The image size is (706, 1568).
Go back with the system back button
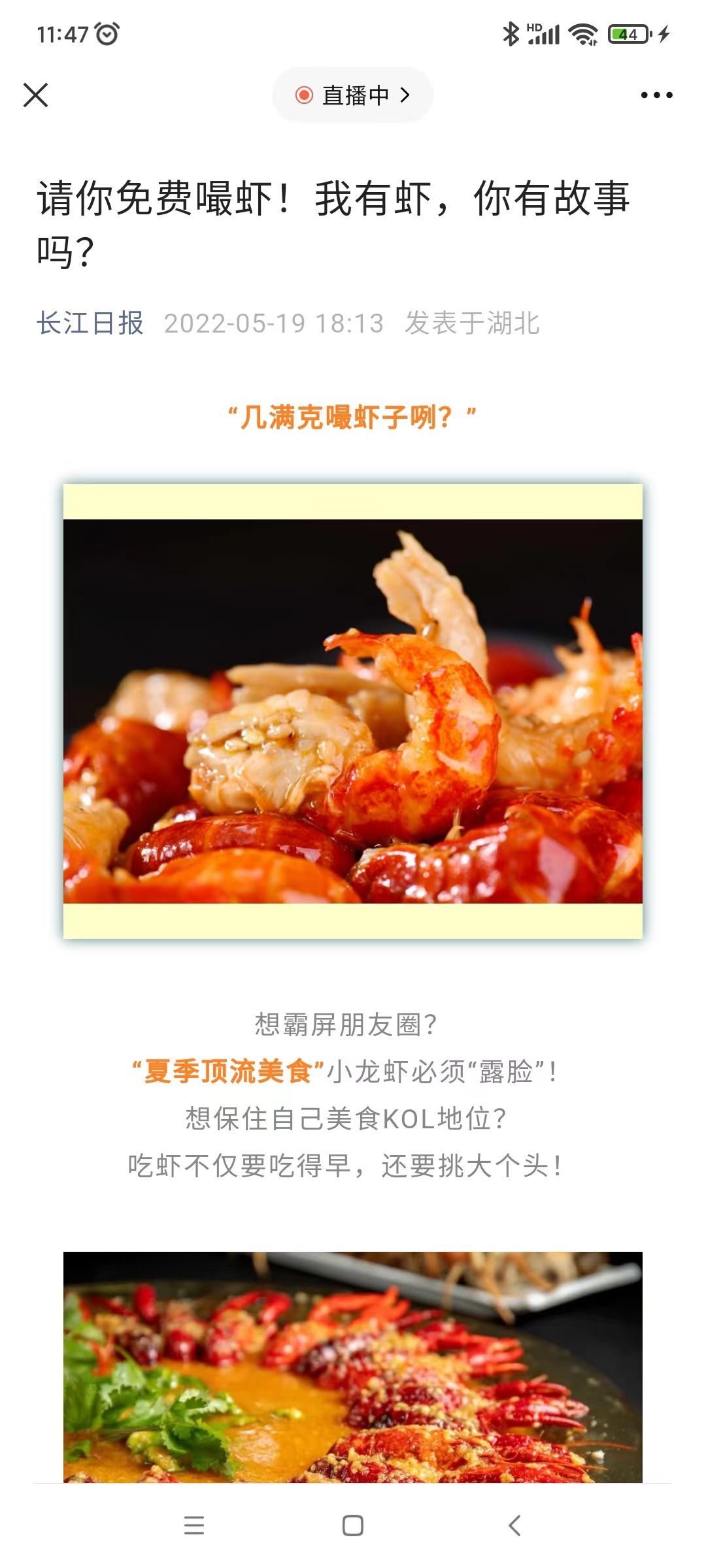514,1526
